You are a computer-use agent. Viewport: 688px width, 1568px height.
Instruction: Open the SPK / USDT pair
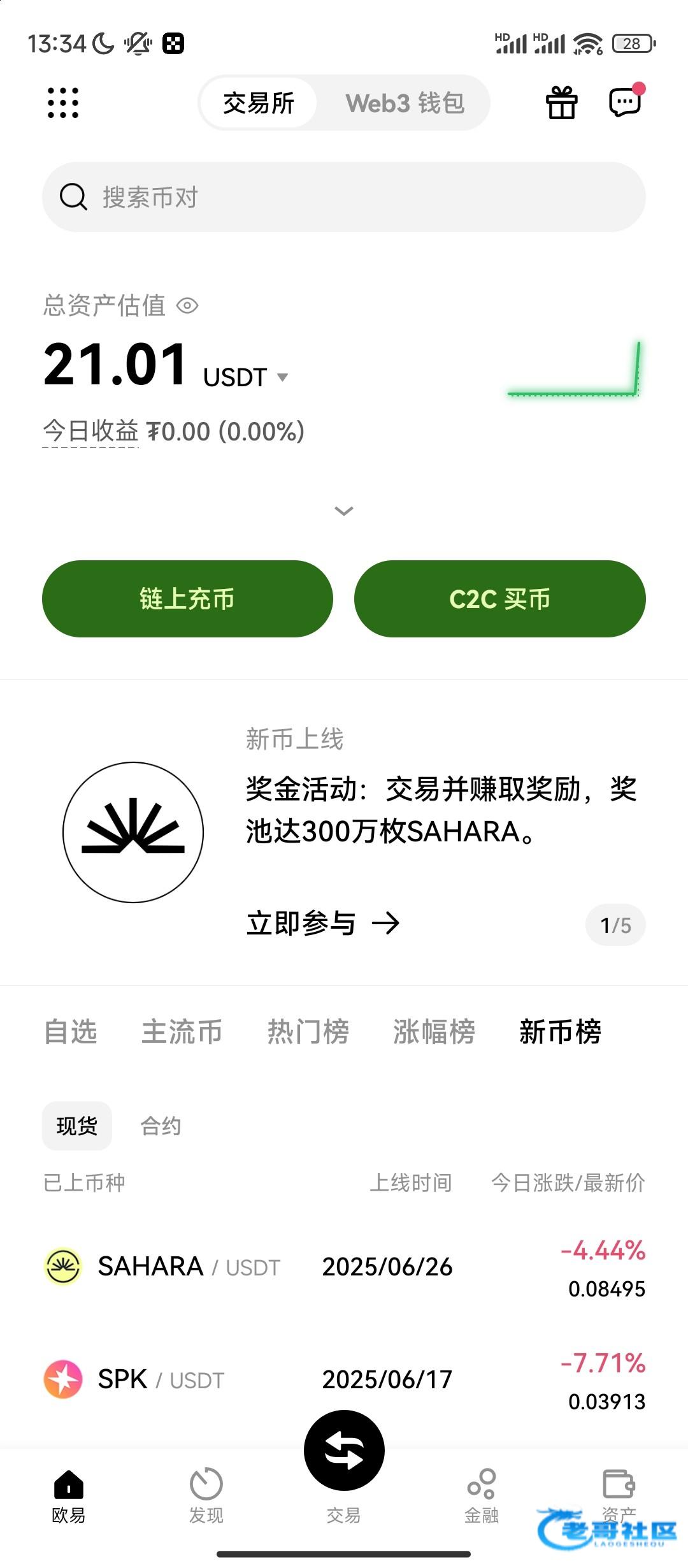(x=344, y=1380)
